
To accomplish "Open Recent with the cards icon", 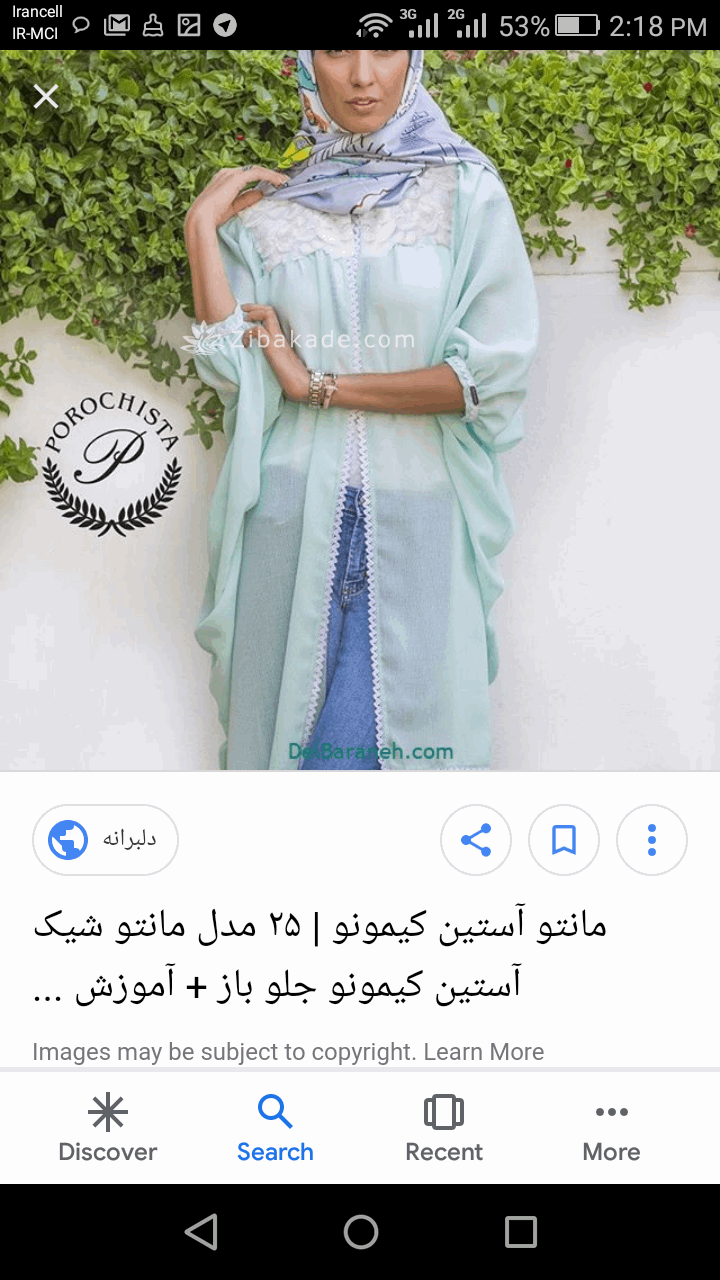I will [443, 1110].
